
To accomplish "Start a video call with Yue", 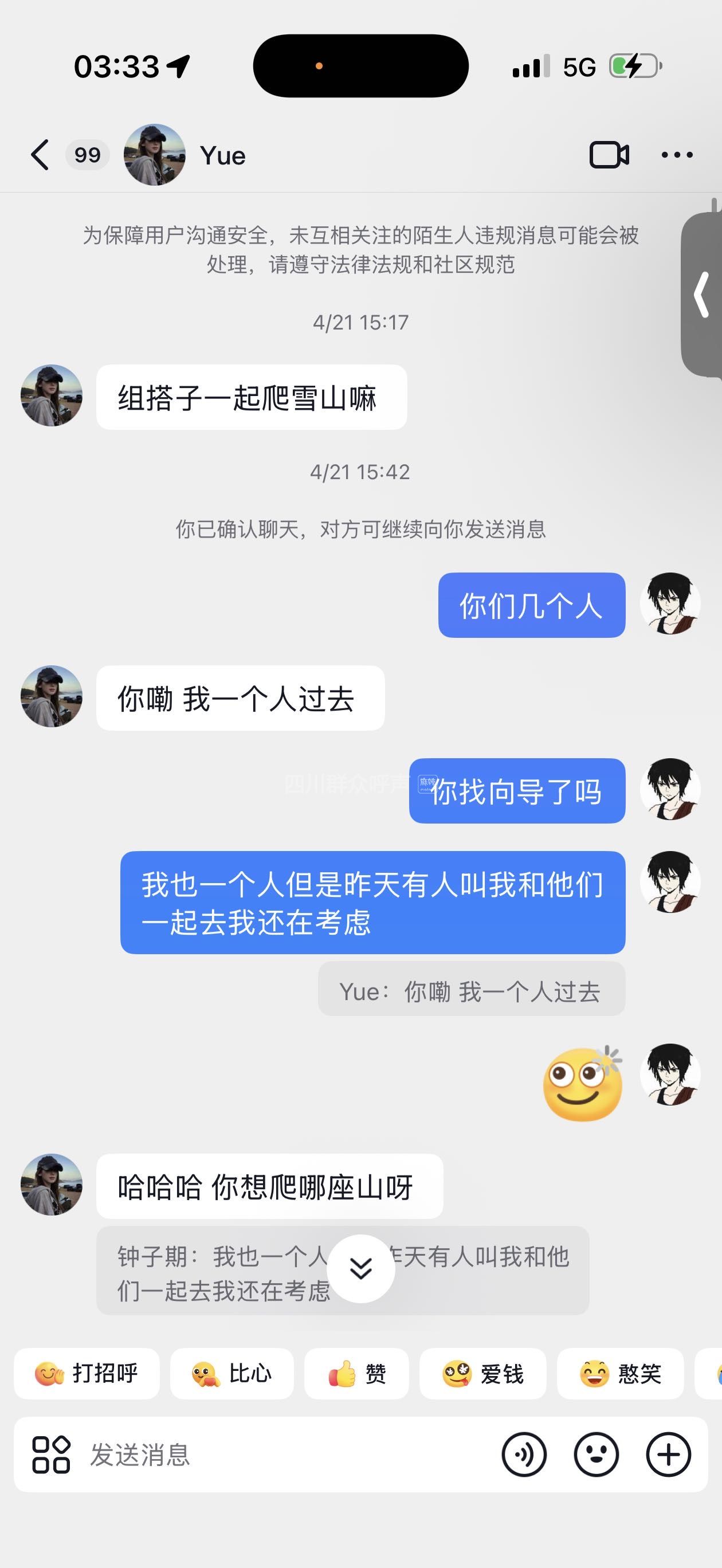I will point(609,155).
